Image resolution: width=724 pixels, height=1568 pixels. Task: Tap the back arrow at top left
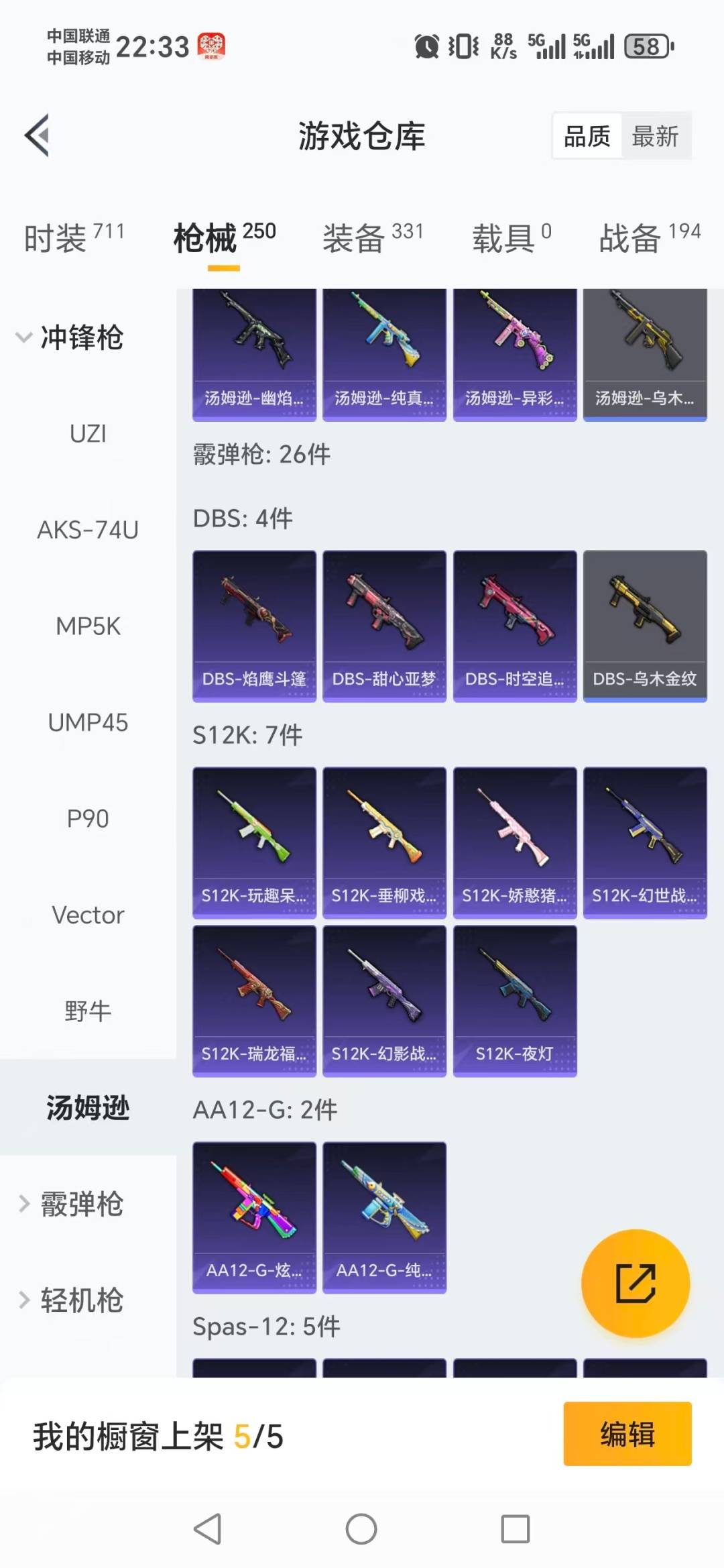coord(38,135)
